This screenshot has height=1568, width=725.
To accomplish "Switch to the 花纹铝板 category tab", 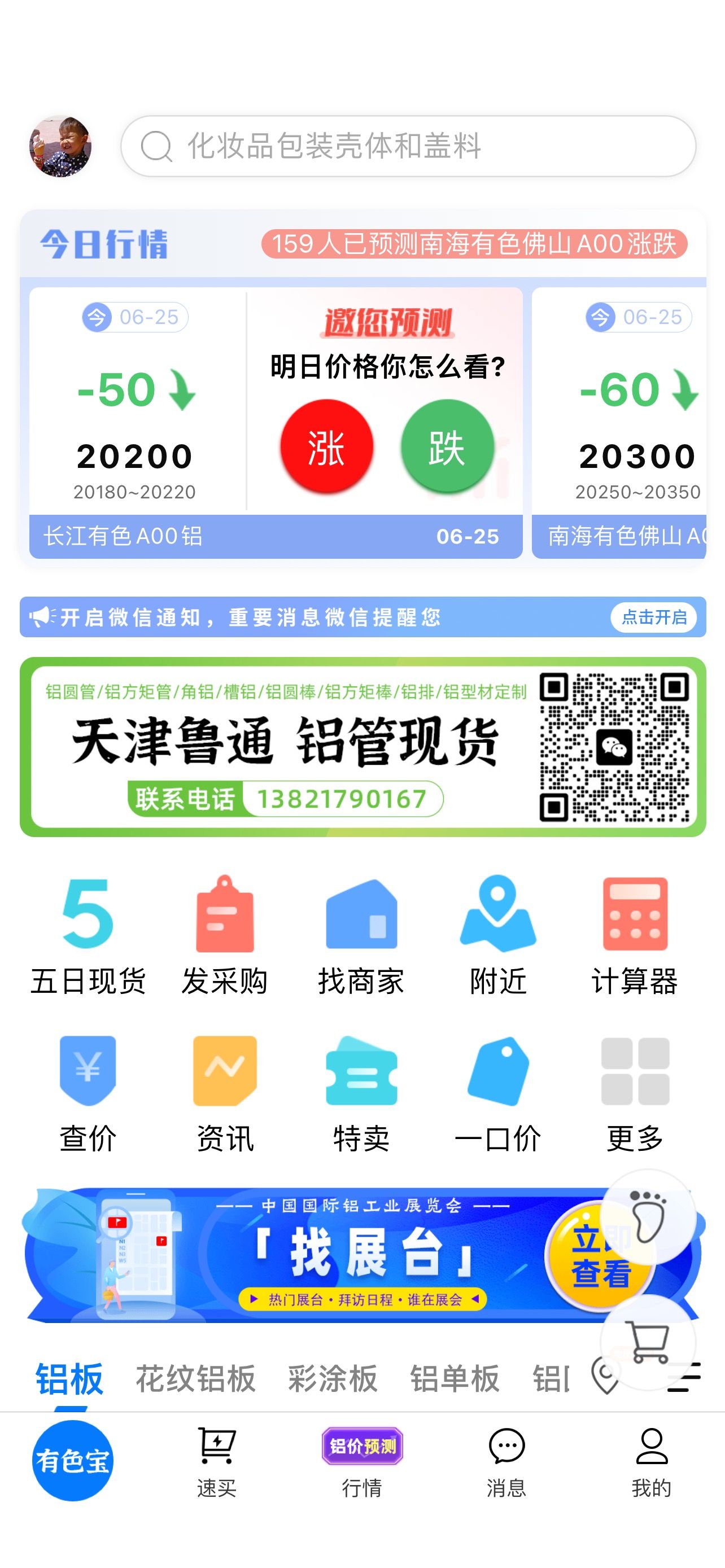I will [x=195, y=1379].
